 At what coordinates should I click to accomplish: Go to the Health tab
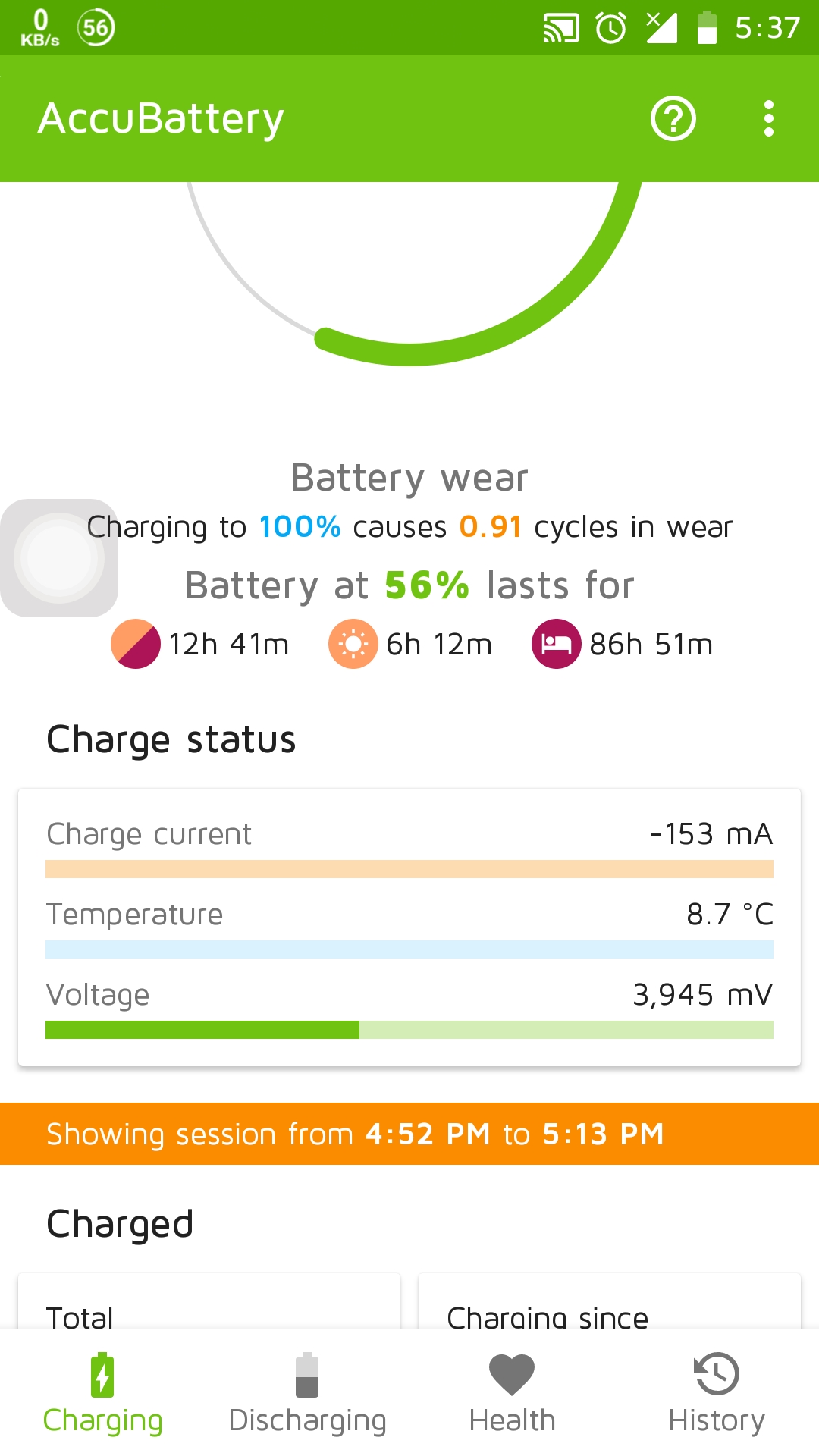512,1394
